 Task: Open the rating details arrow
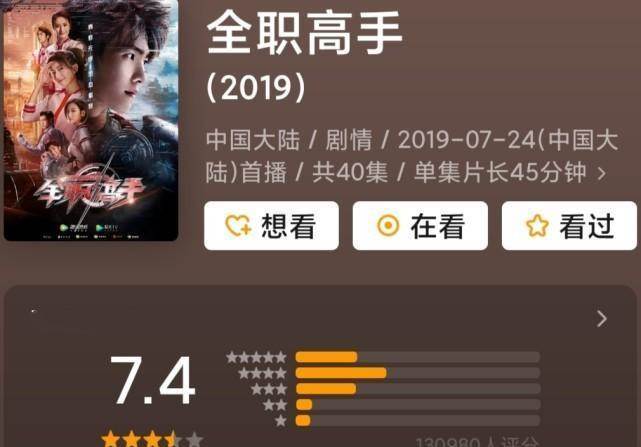coord(601,319)
